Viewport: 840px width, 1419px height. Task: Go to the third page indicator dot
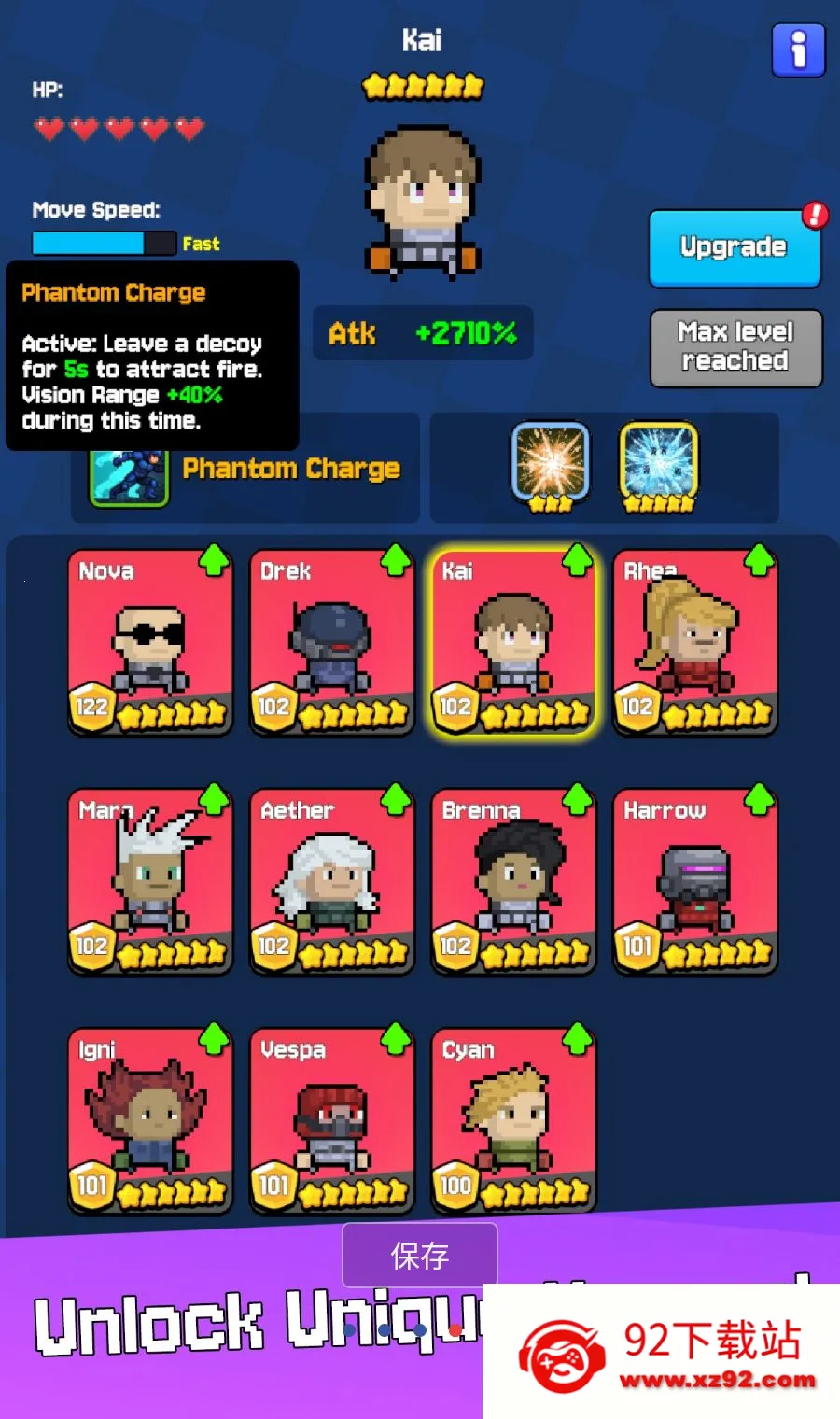[420, 1330]
